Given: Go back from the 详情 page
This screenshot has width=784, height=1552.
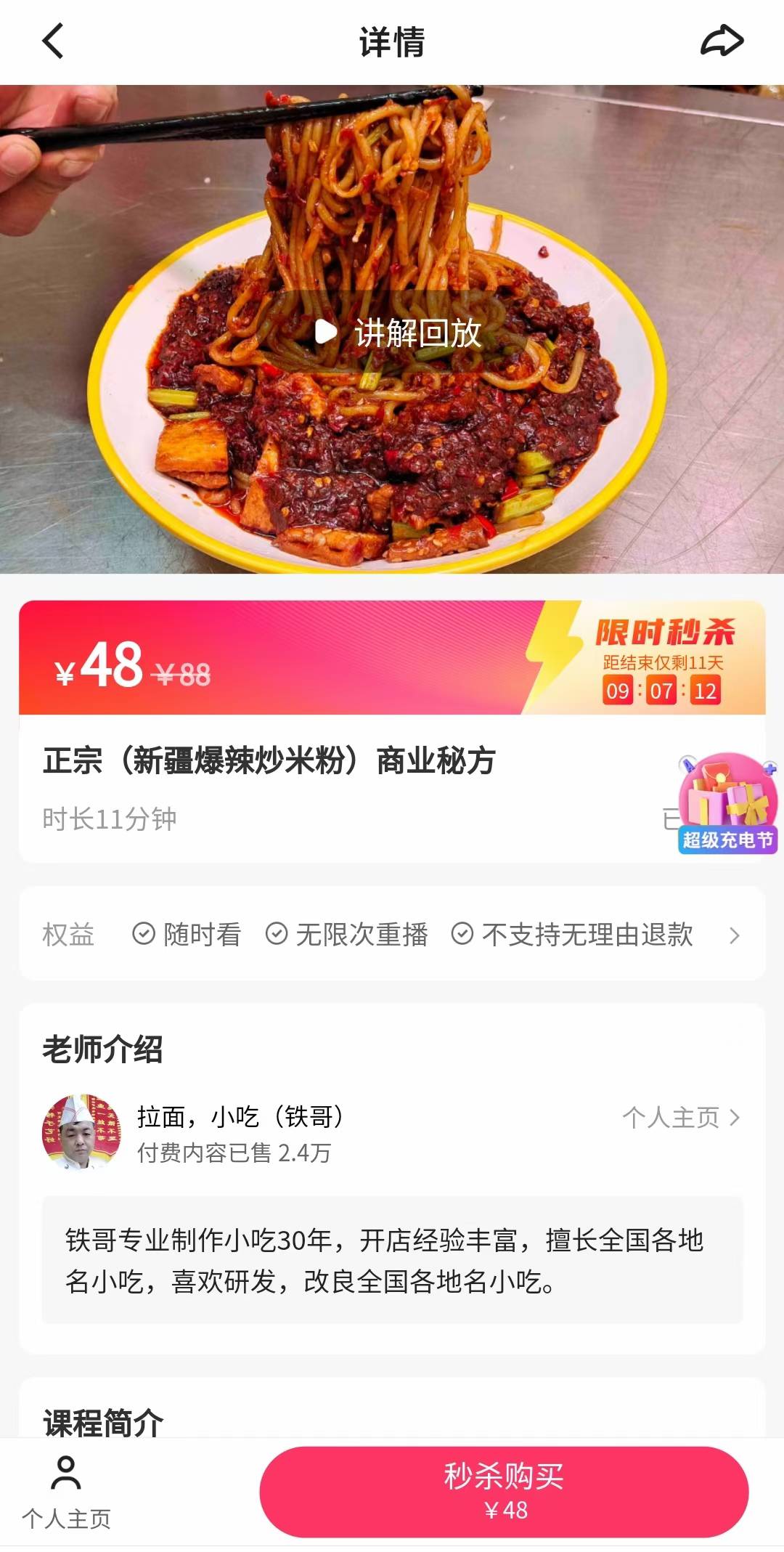Looking at the screenshot, I should click(53, 41).
